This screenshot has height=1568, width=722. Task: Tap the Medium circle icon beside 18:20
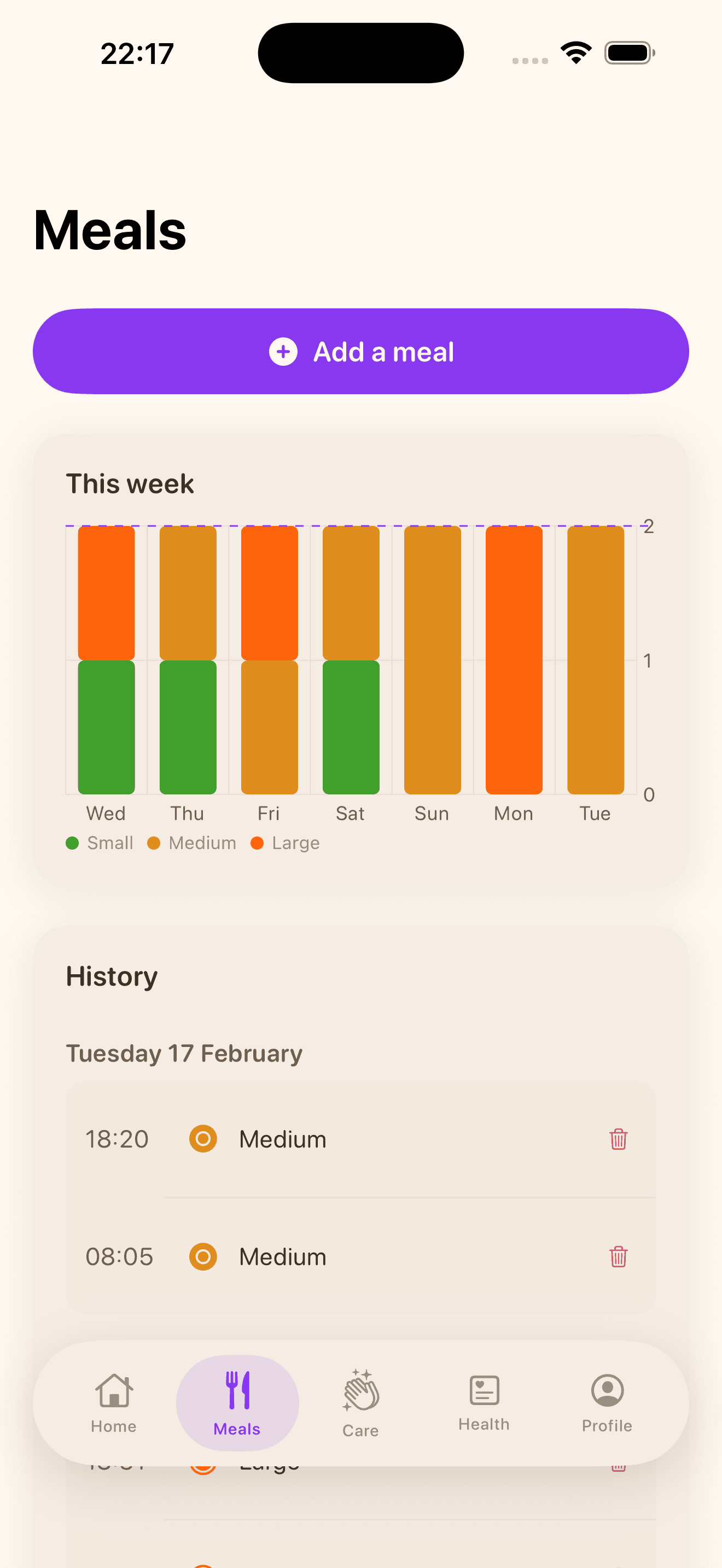tap(203, 1138)
